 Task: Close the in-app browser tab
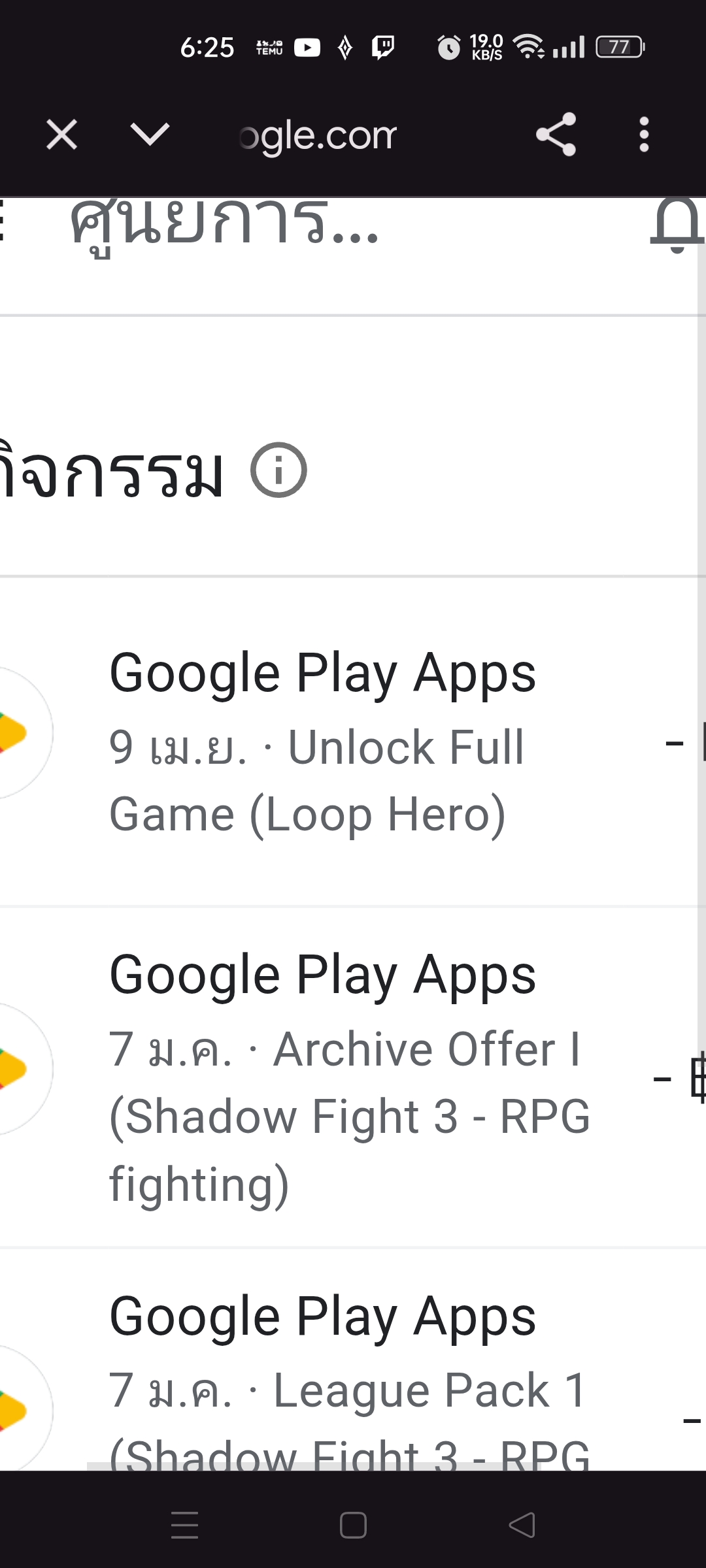coord(62,135)
